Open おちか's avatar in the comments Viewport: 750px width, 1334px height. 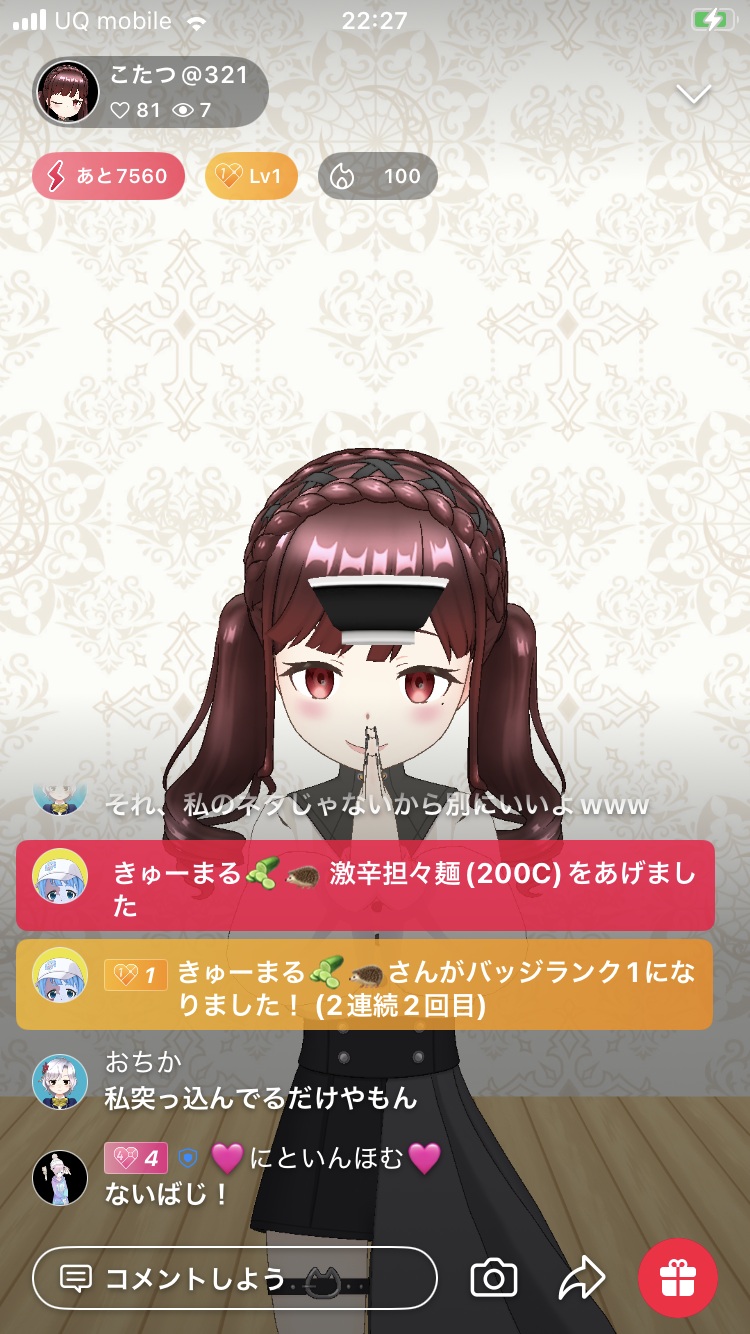coord(60,1081)
